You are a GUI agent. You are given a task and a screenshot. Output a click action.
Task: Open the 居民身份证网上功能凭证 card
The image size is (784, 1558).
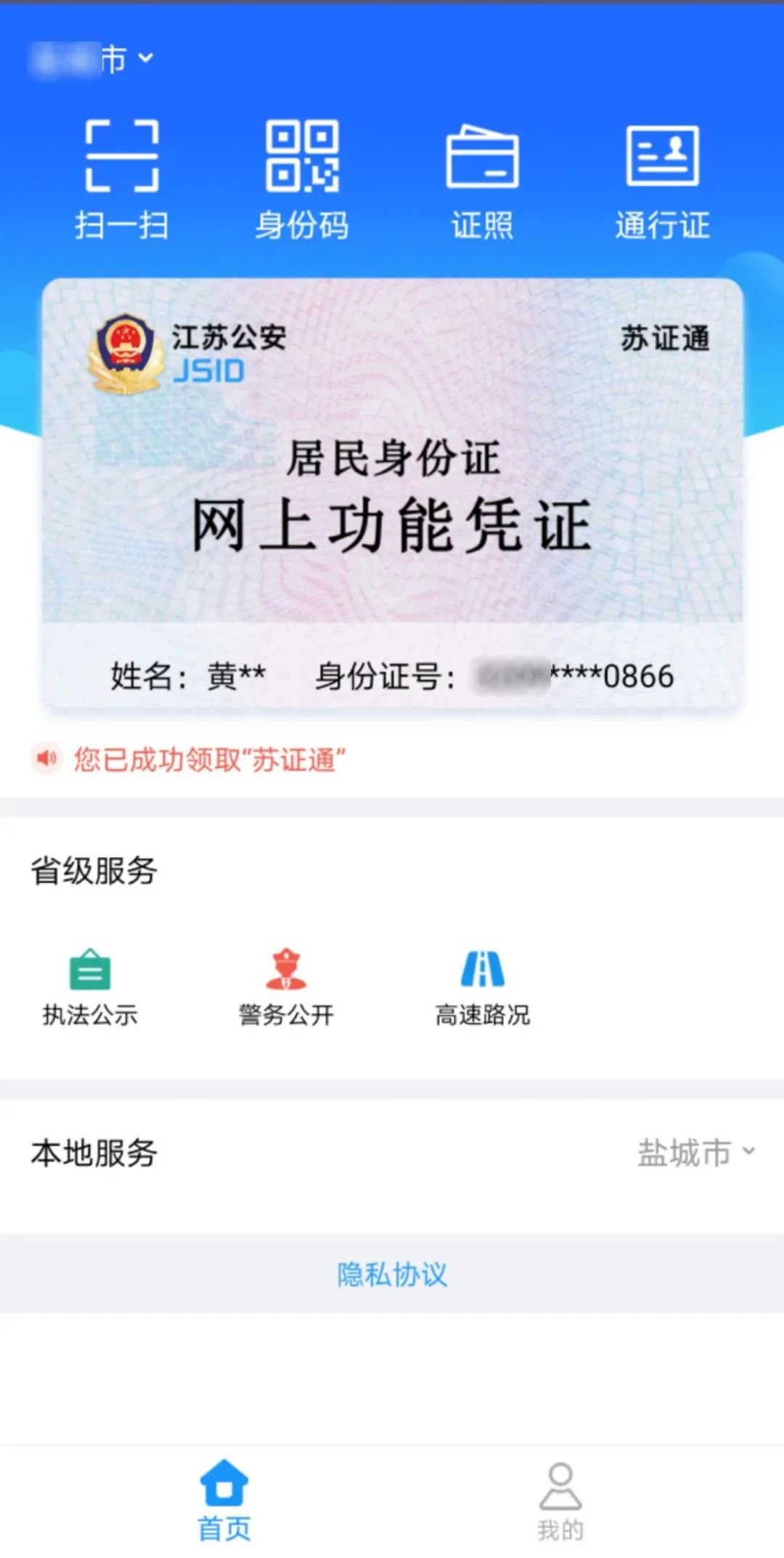(392, 494)
